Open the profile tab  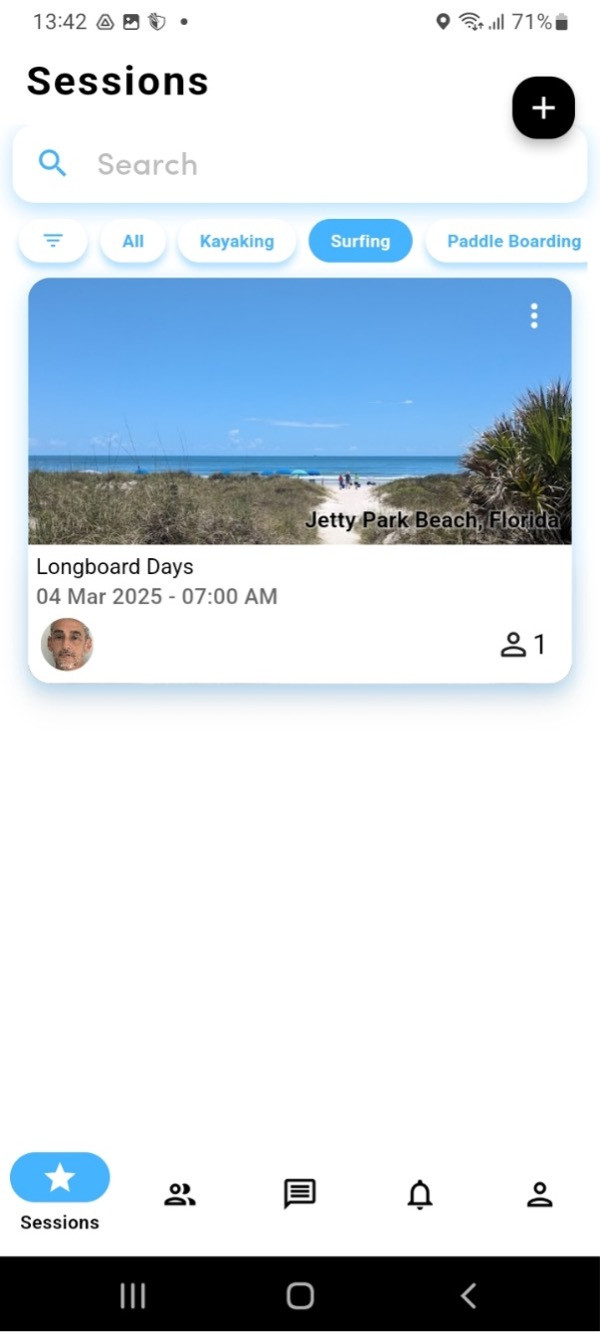(540, 1194)
